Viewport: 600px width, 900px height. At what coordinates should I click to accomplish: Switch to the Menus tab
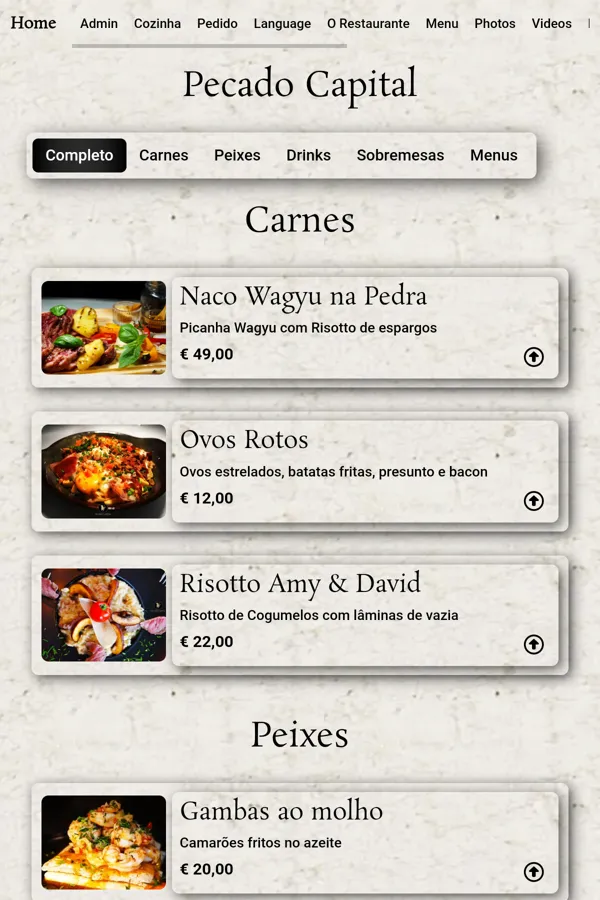pyautogui.click(x=494, y=155)
